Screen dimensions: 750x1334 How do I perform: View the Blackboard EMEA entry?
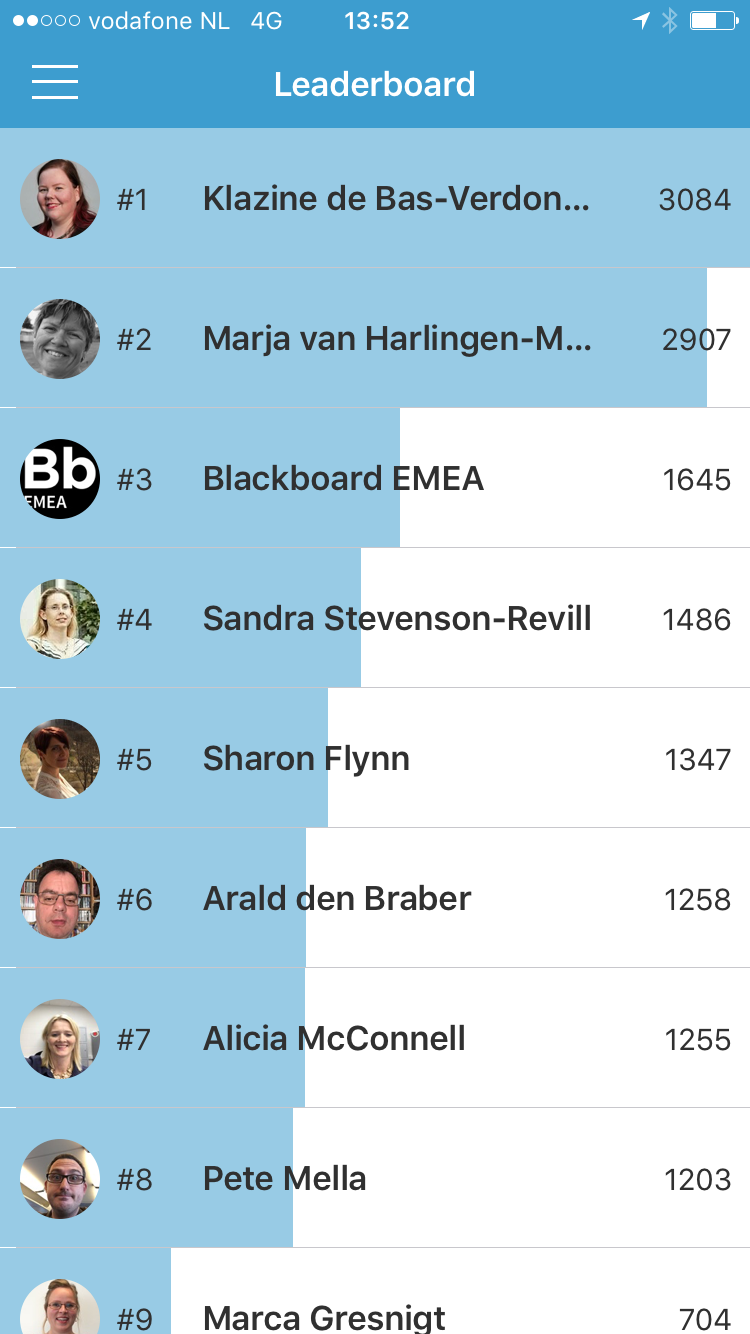[375, 478]
